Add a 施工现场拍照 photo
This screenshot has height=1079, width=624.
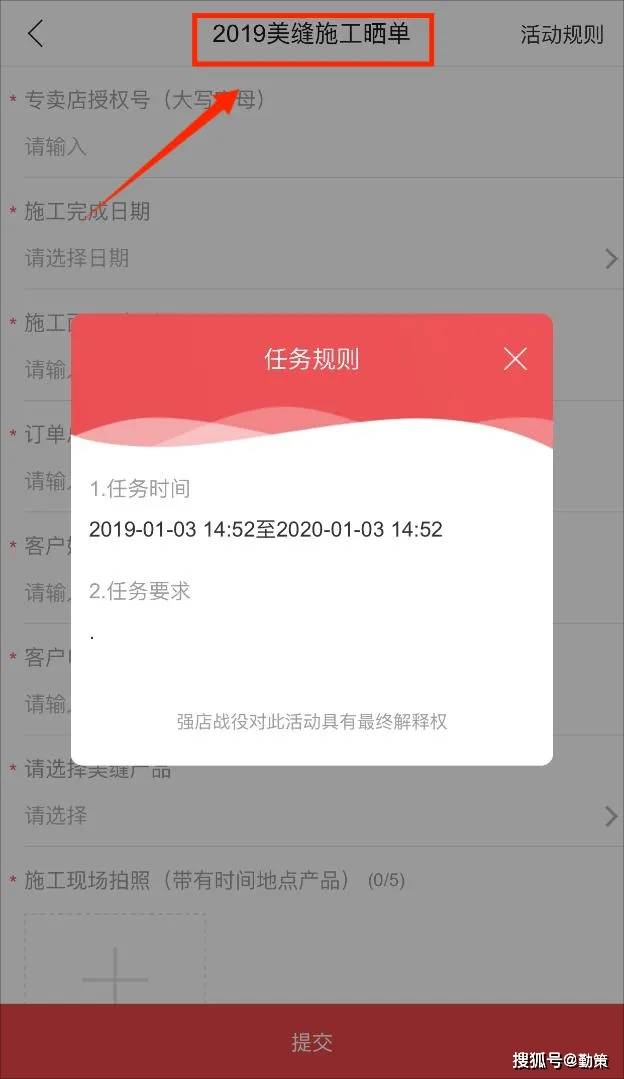coord(115,965)
